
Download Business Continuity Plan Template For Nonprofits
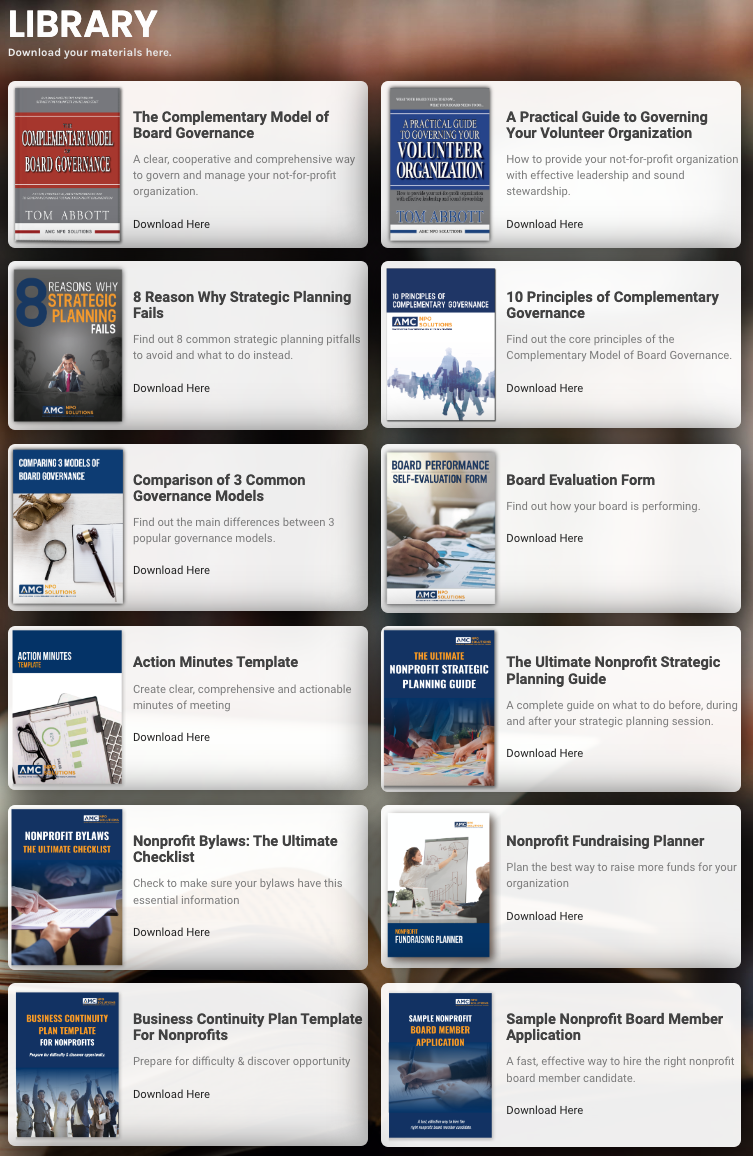click(x=171, y=1094)
